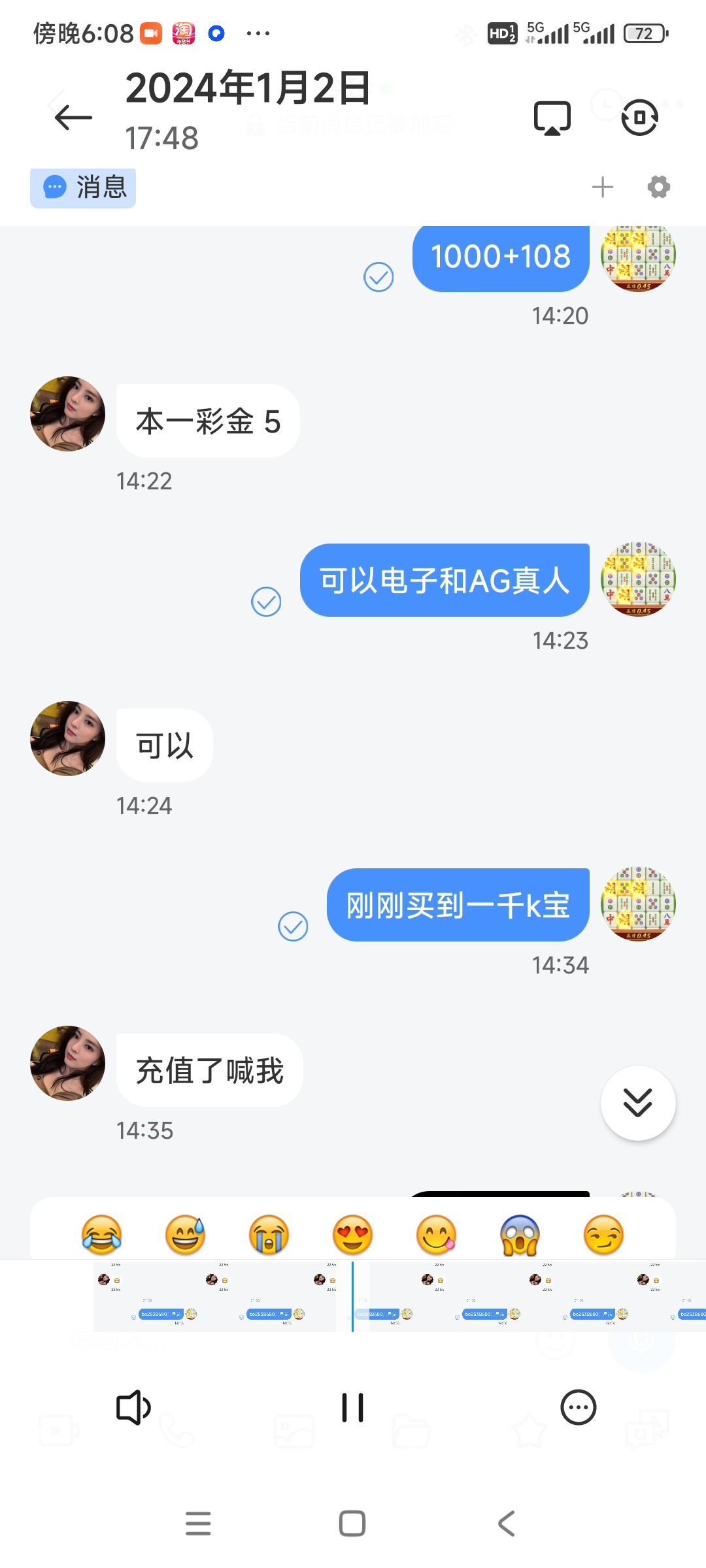Viewport: 706px width, 1568px height.
Task: Rotate the video orientation
Action: tap(639, 118)
